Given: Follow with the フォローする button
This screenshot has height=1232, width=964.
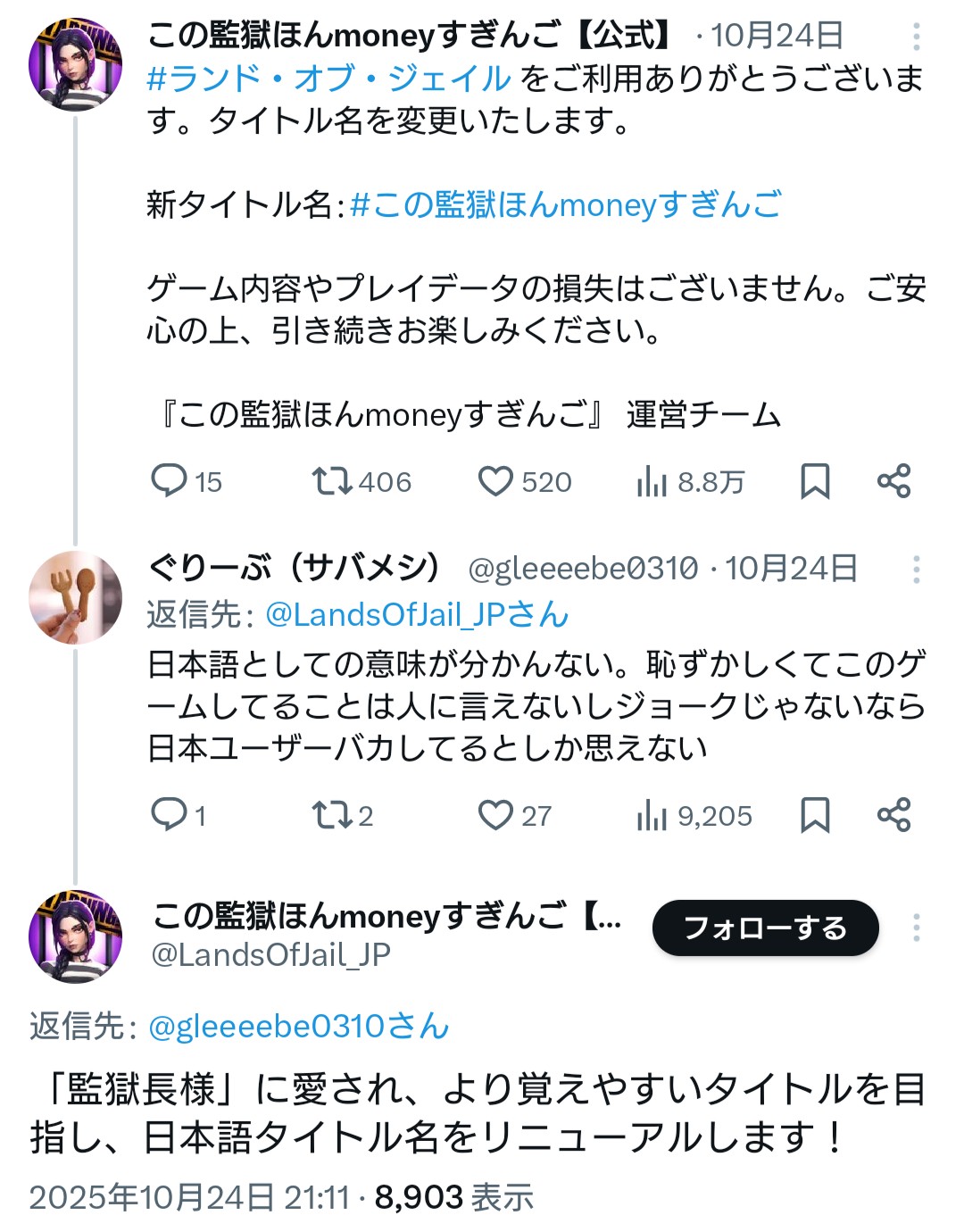Looking at the screenshot, I should pos(765,928).
